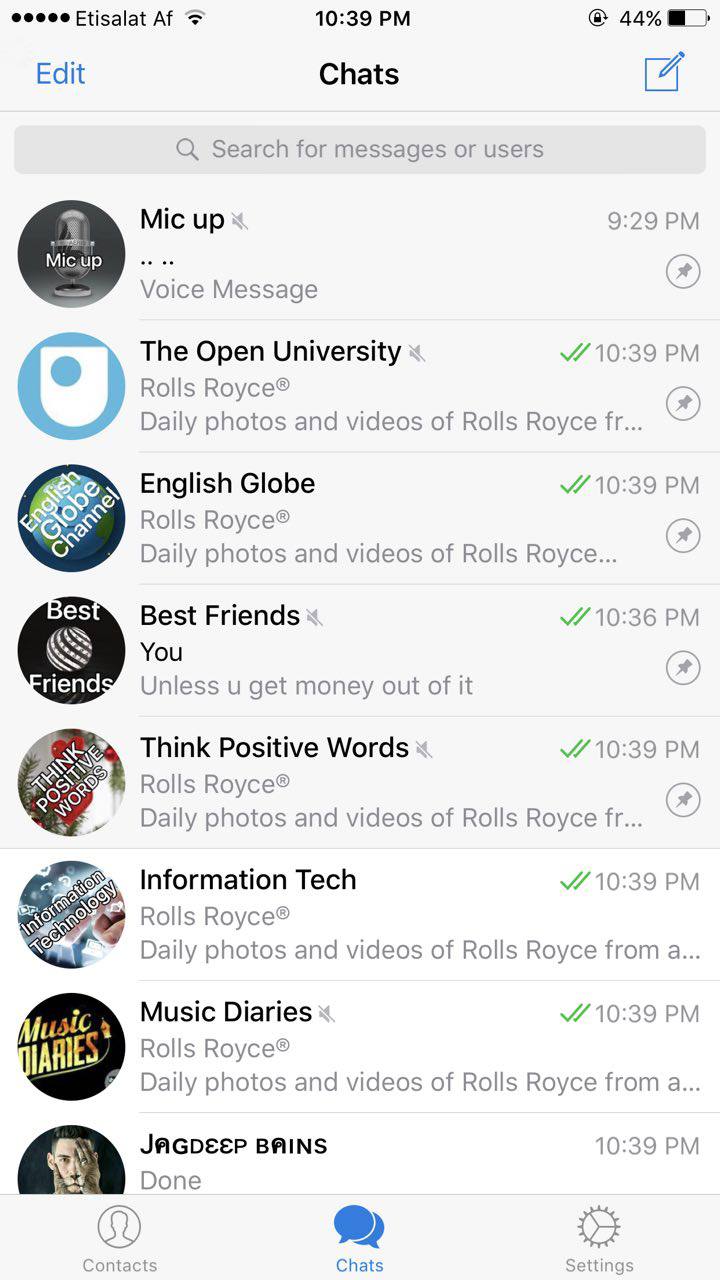Image resolution: width=720 pixels, height=1280 pixels.
Task: Switch to the Contacts tab
Action: tap(120, 1240)
